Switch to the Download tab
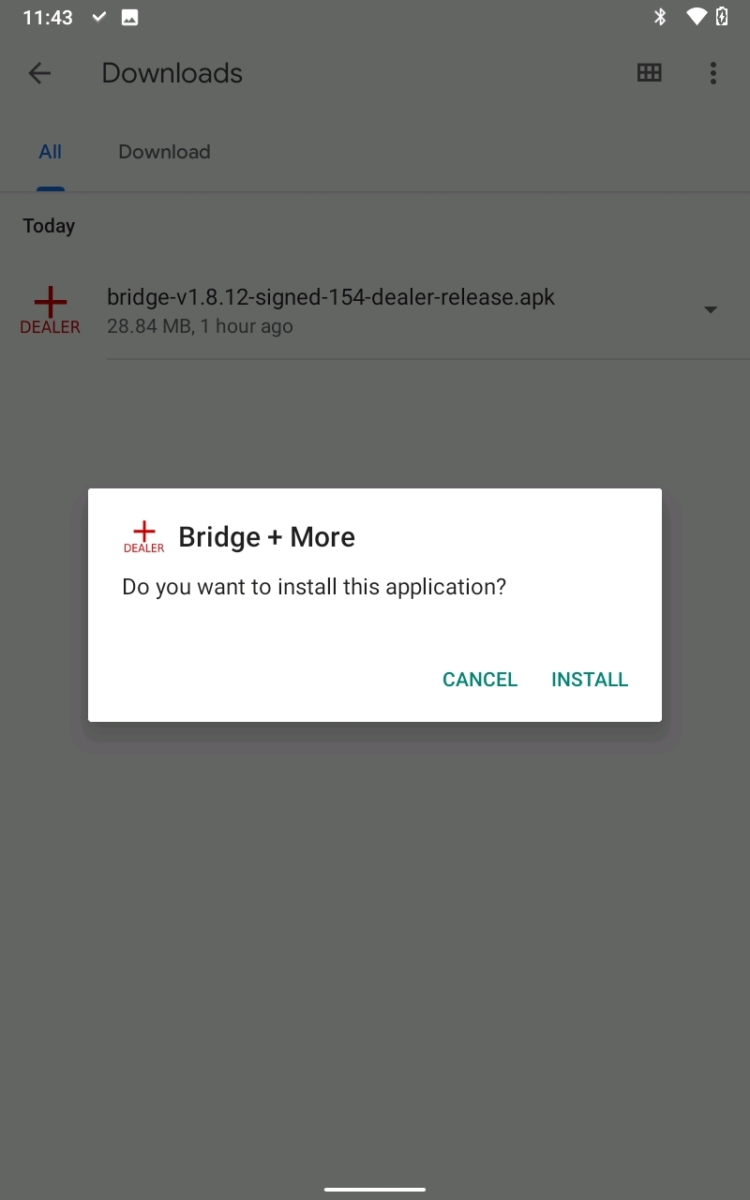This screenshot has height=1200, width=750. pos(164,152)
